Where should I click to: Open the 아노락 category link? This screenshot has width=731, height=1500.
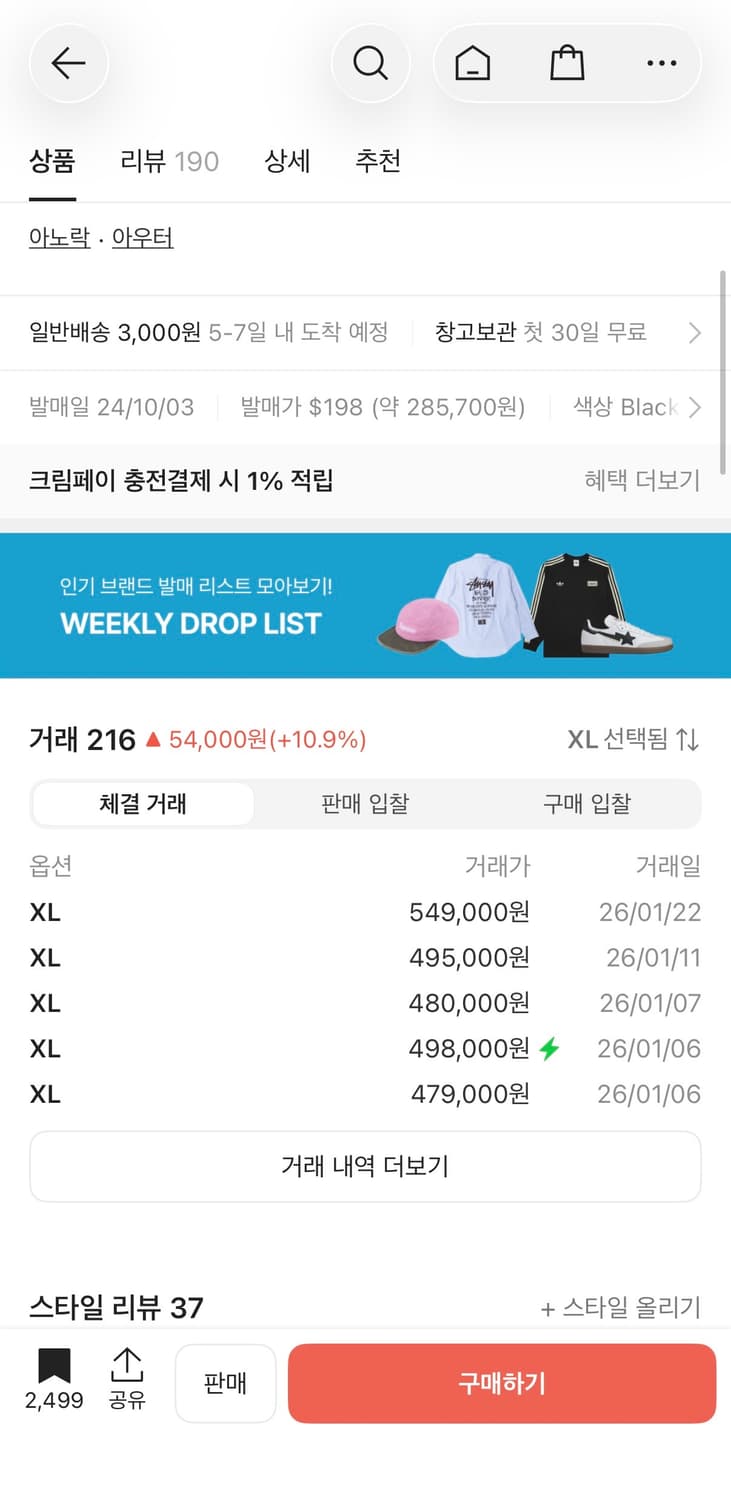pos(58,238)
